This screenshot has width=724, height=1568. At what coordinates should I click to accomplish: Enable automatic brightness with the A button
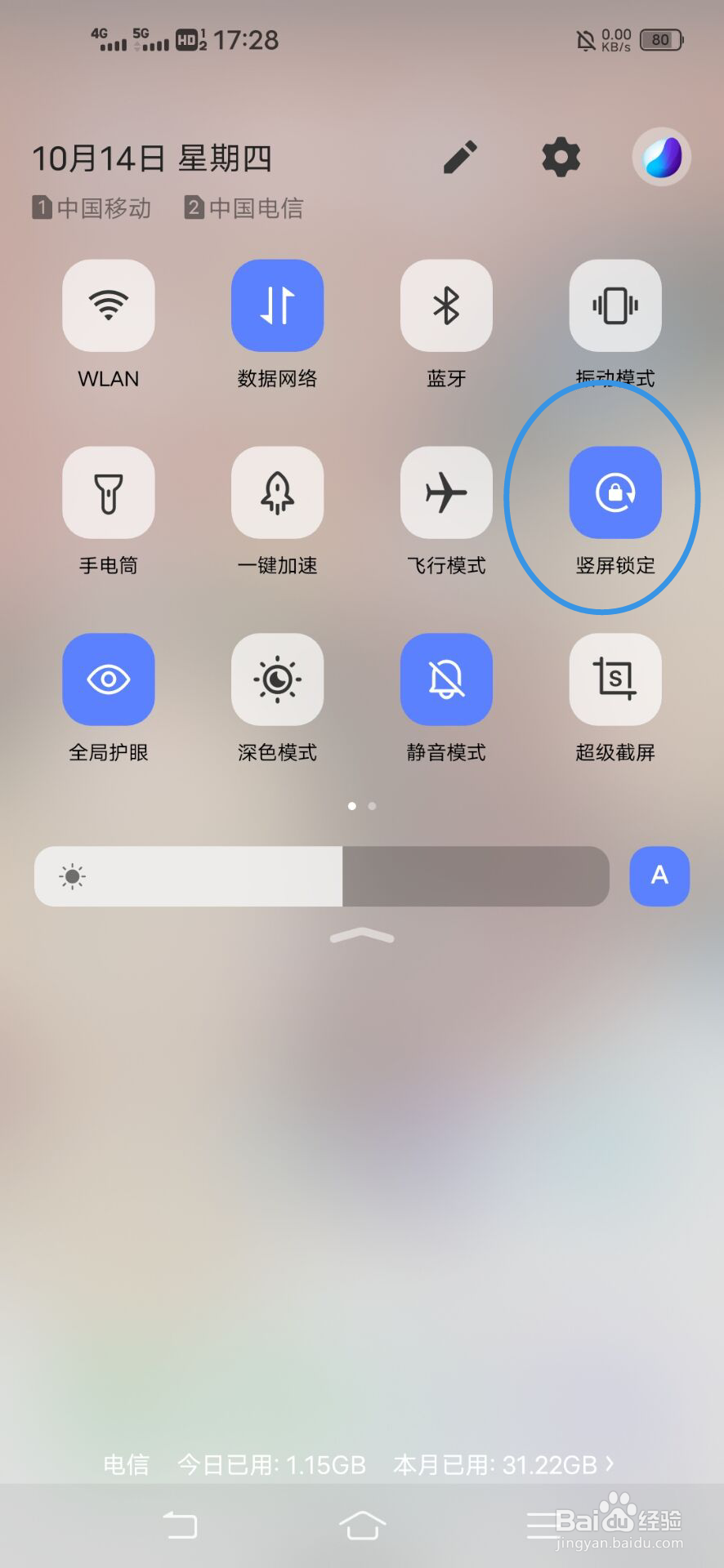click(659, 875)
